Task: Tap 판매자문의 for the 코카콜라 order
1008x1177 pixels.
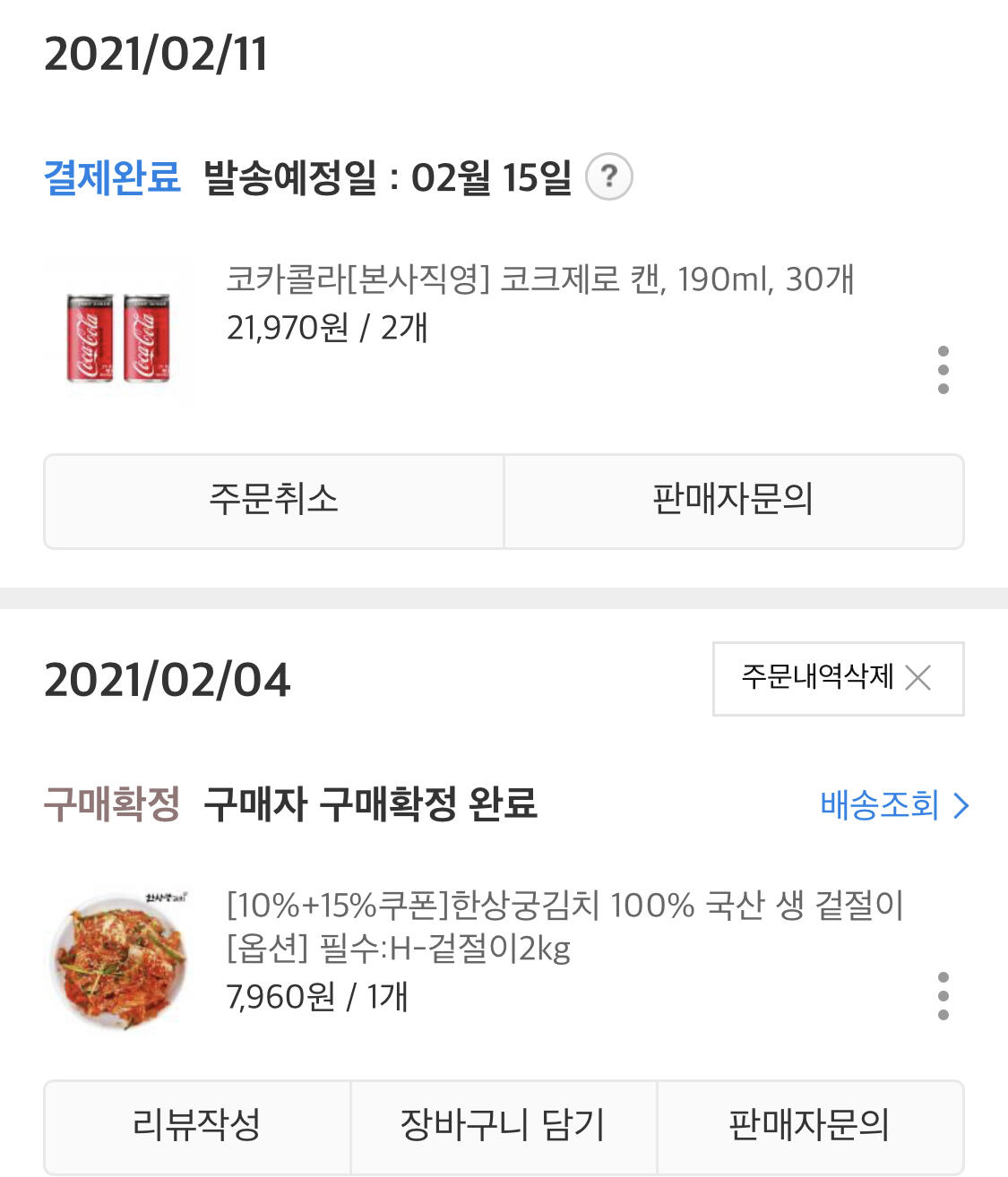Action: point(734,501)
